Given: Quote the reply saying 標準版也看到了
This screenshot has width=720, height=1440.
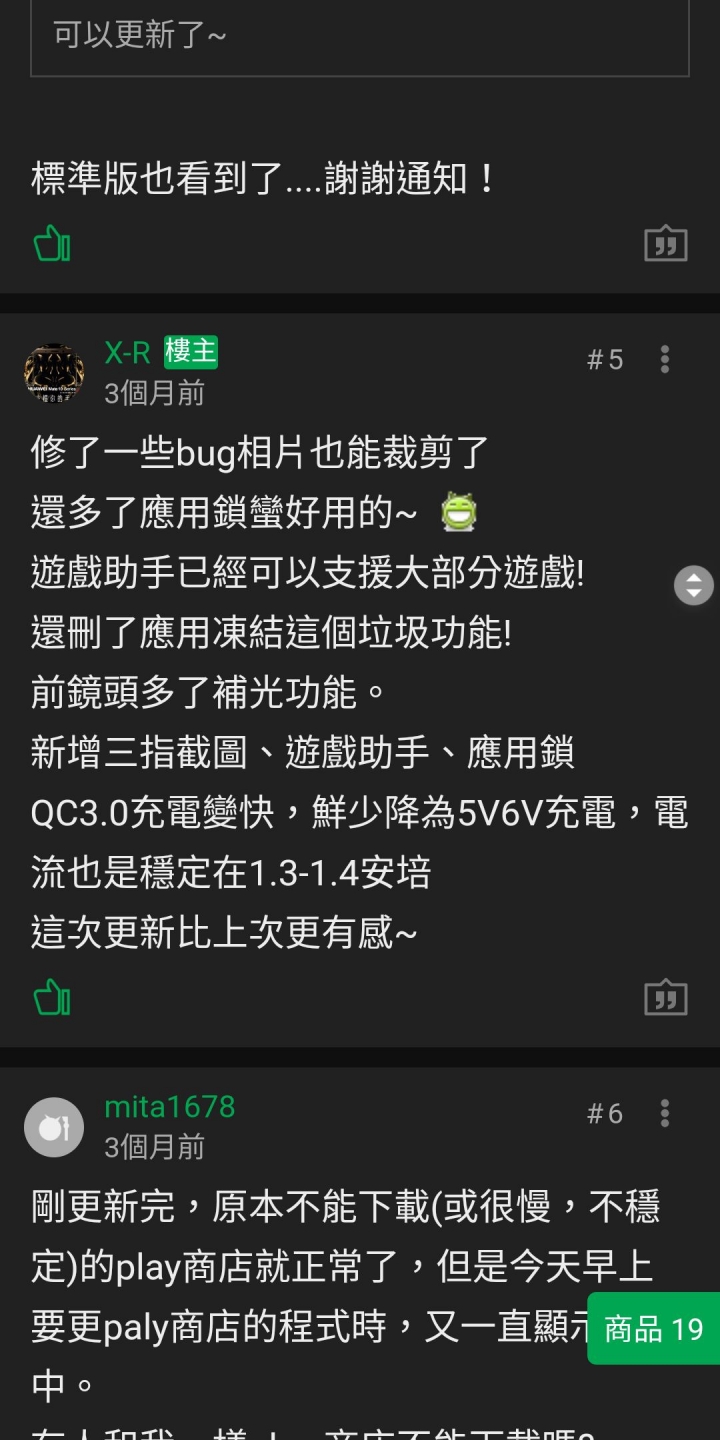Looking at the screenshot, I should tap(665, 244).
